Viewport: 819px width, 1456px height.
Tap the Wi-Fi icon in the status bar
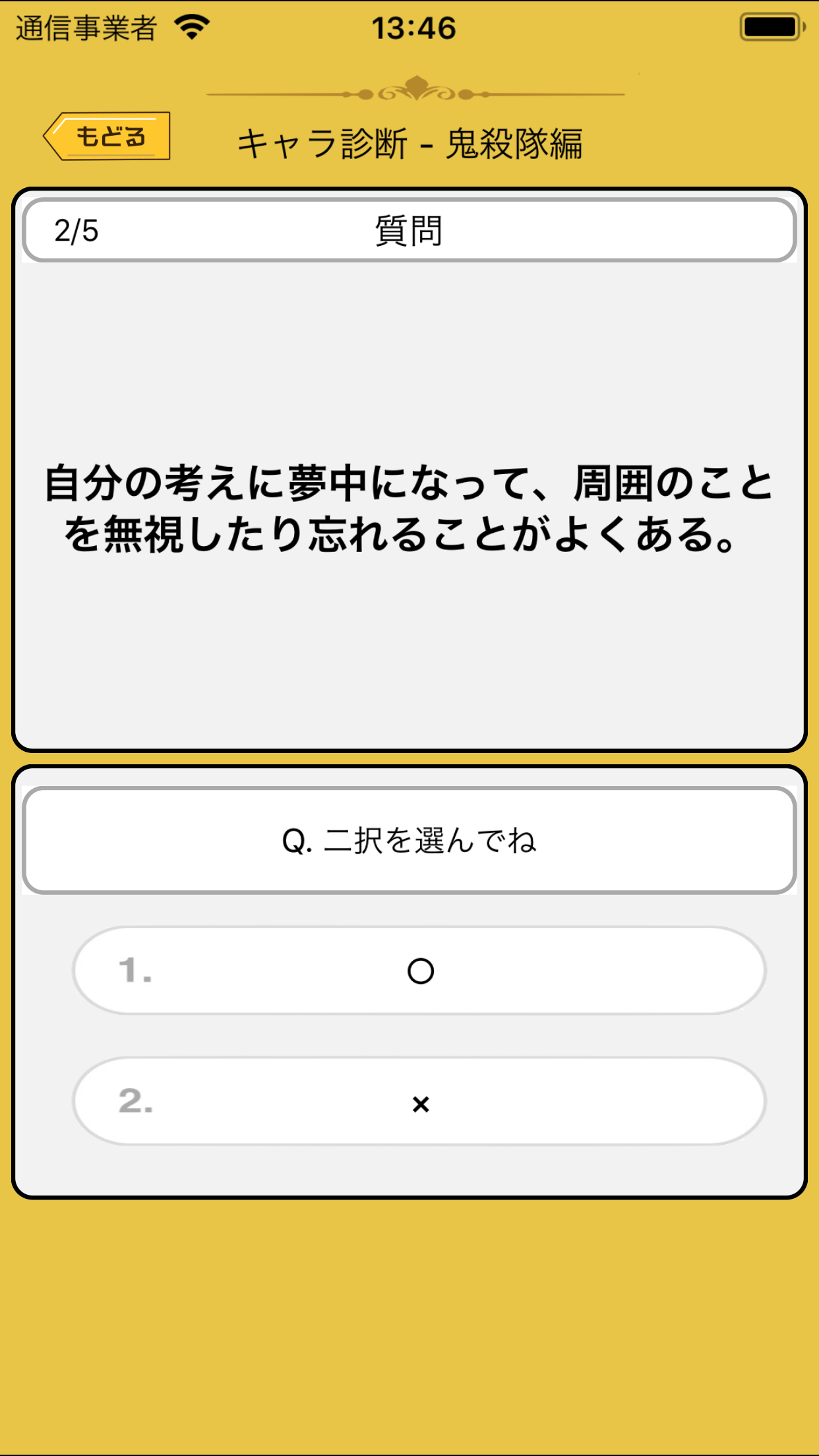tap(191, 26)
